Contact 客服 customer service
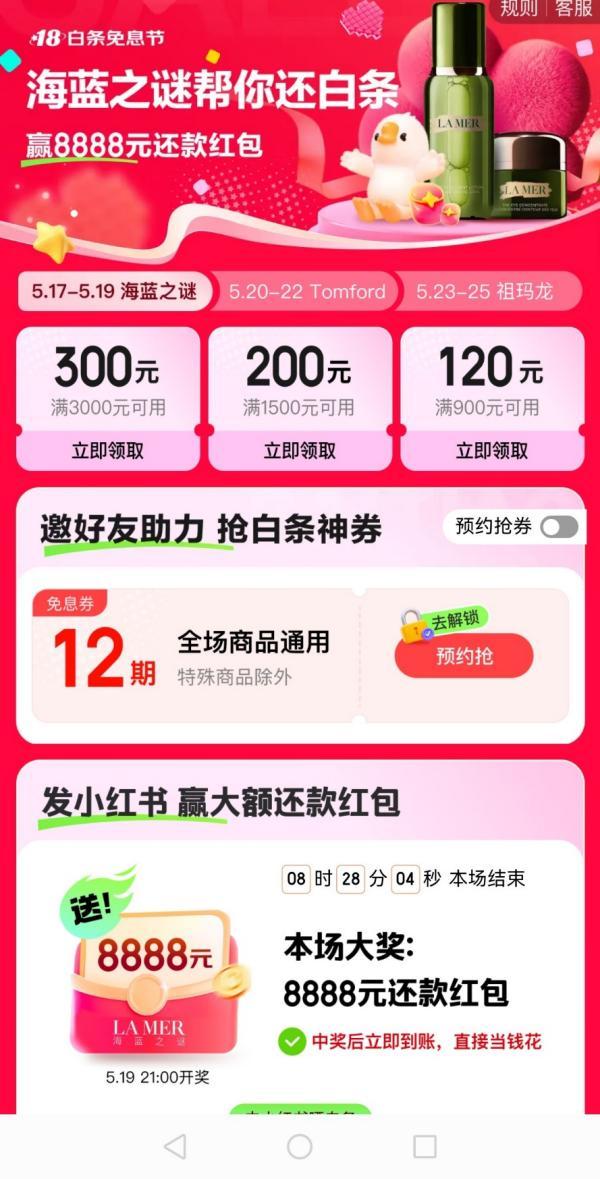This screenshot has height=1179, width=600. pyautogui.click(x=574, y=9)
